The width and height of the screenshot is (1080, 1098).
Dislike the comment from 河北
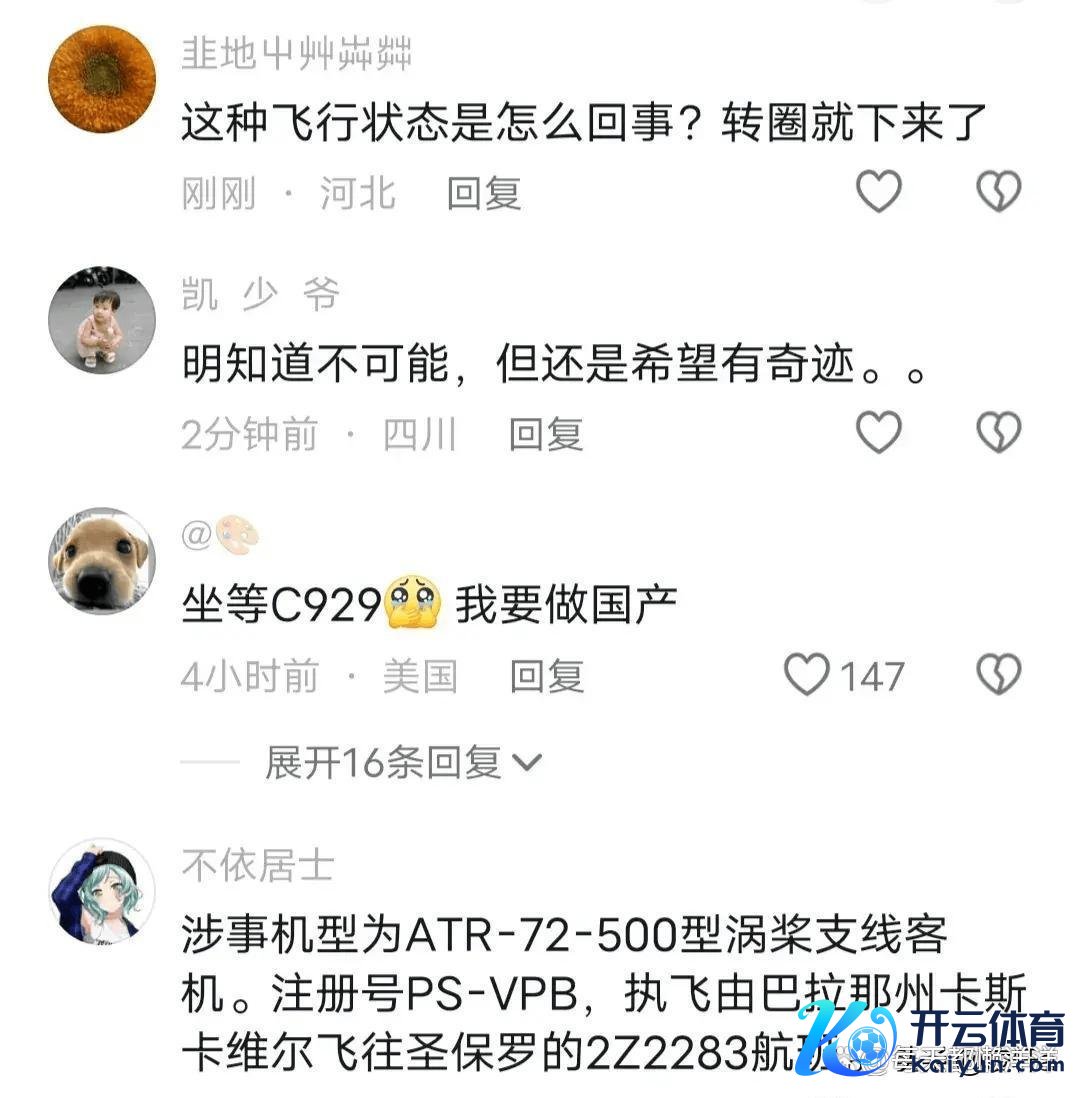pyautogui.click(x=998, y=191)
